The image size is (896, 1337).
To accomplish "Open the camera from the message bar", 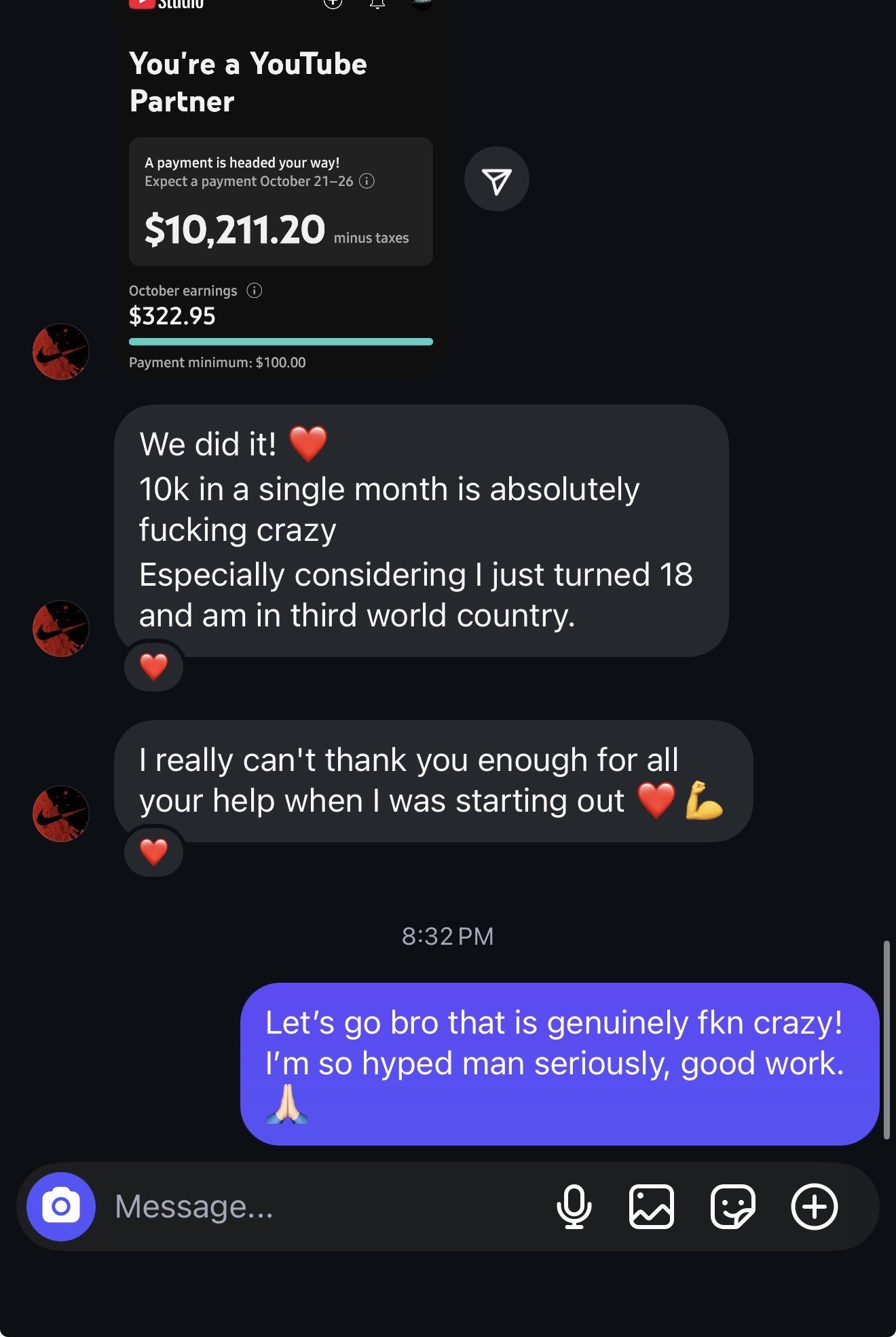I will pos(60,1206).
